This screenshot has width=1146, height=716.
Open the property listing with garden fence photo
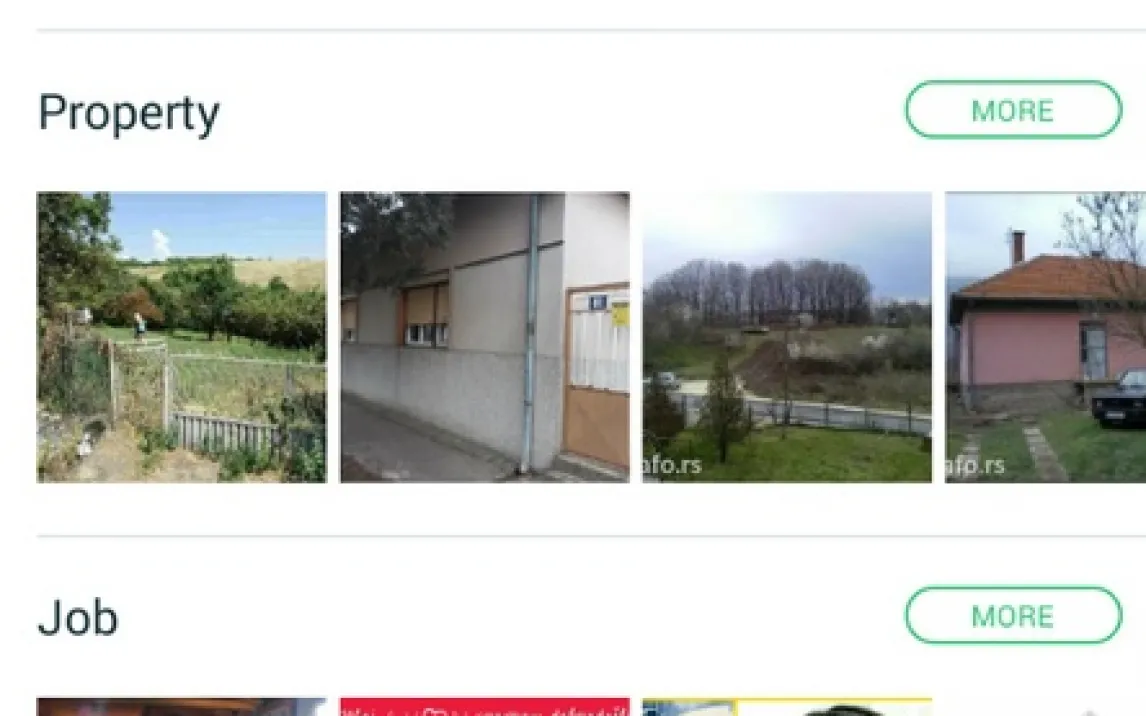click(x=181, y=337)
